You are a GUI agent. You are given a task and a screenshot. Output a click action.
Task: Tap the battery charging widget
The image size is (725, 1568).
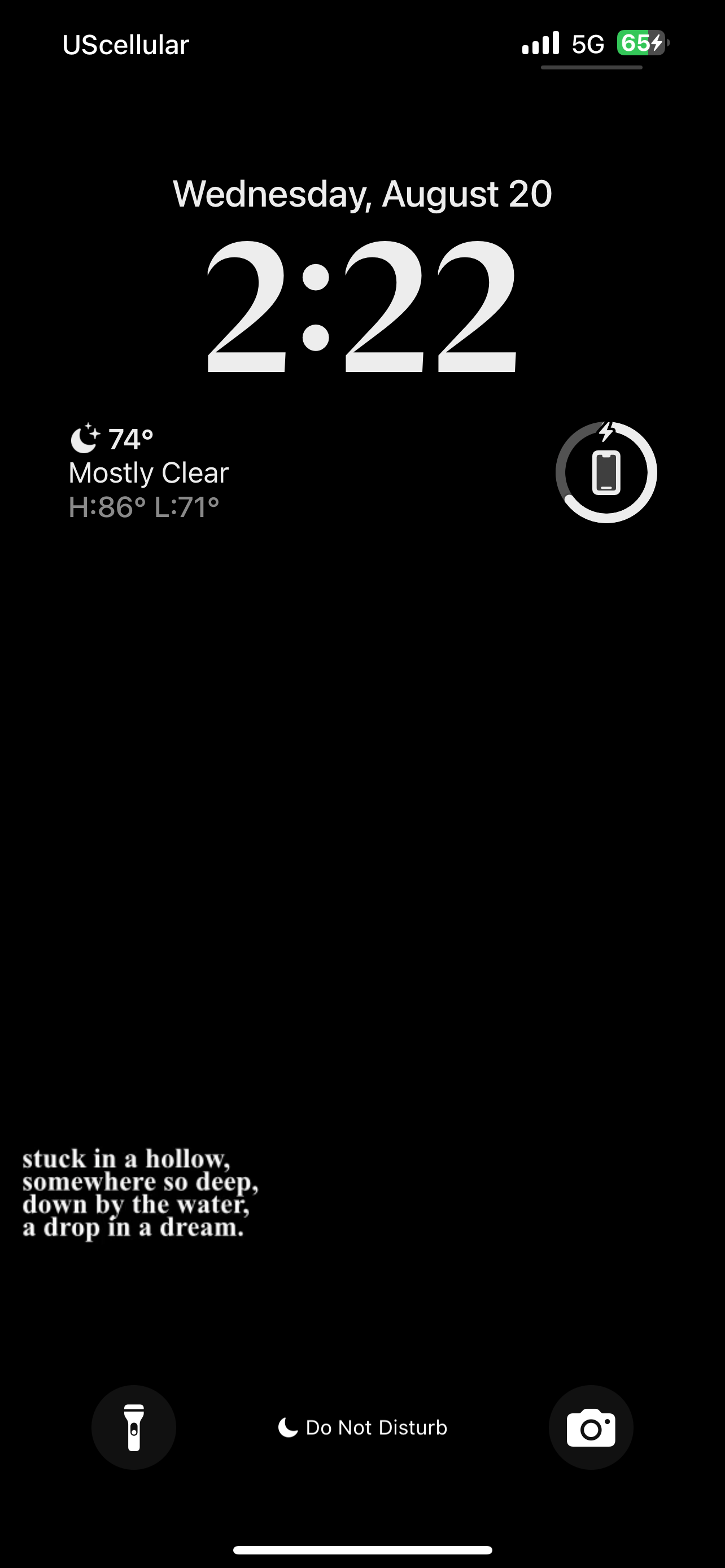606,472
